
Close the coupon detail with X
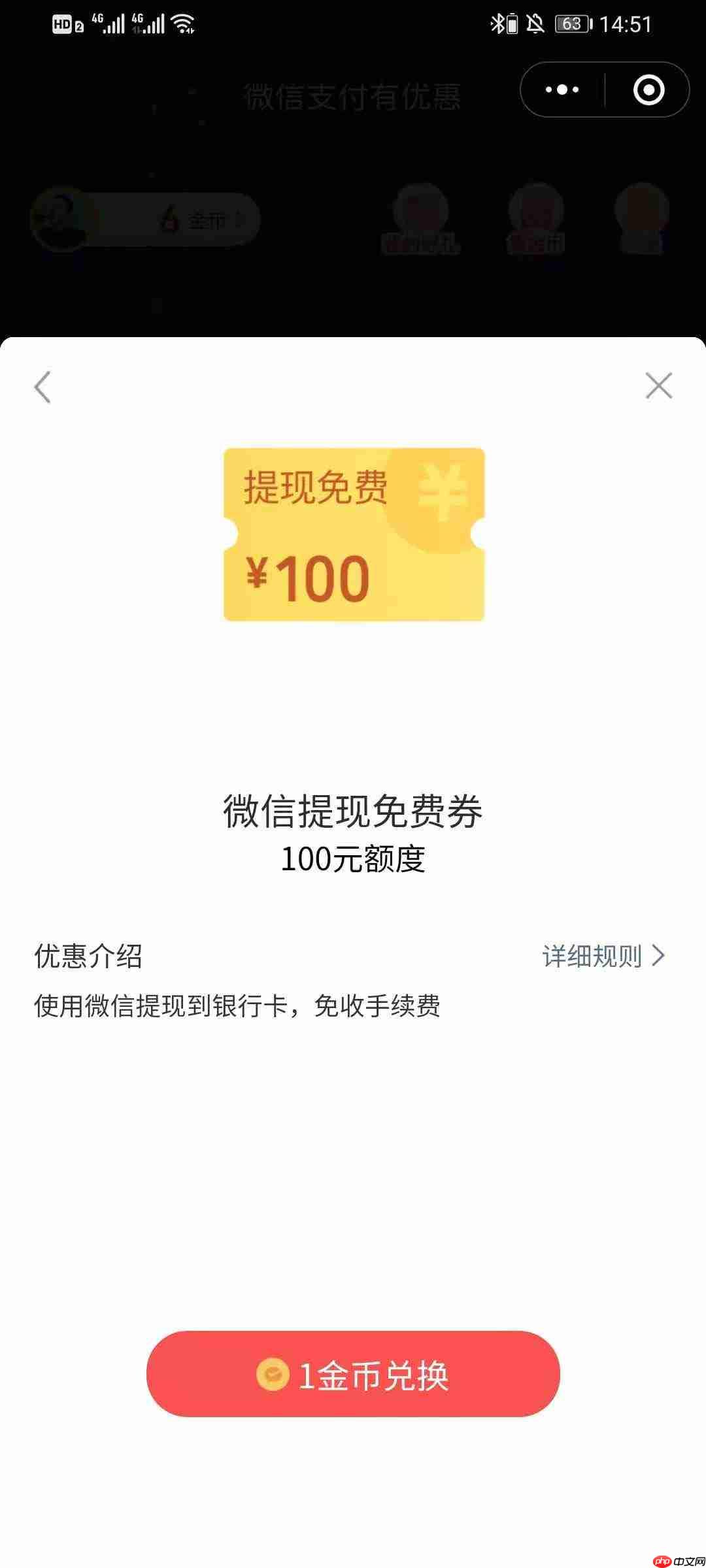pyautogui.click(x=660, y=385)
